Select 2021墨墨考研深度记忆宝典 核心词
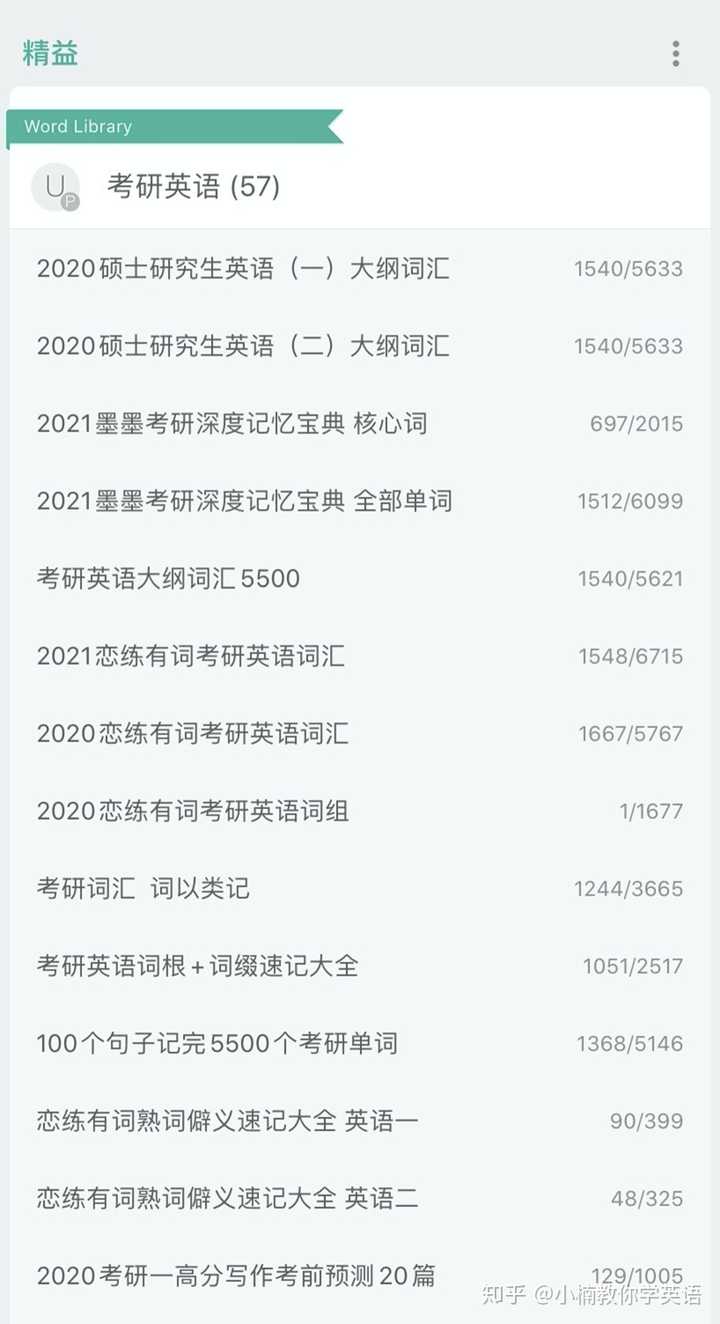This screenshot has height=1324, width=720. click(232, 423)
